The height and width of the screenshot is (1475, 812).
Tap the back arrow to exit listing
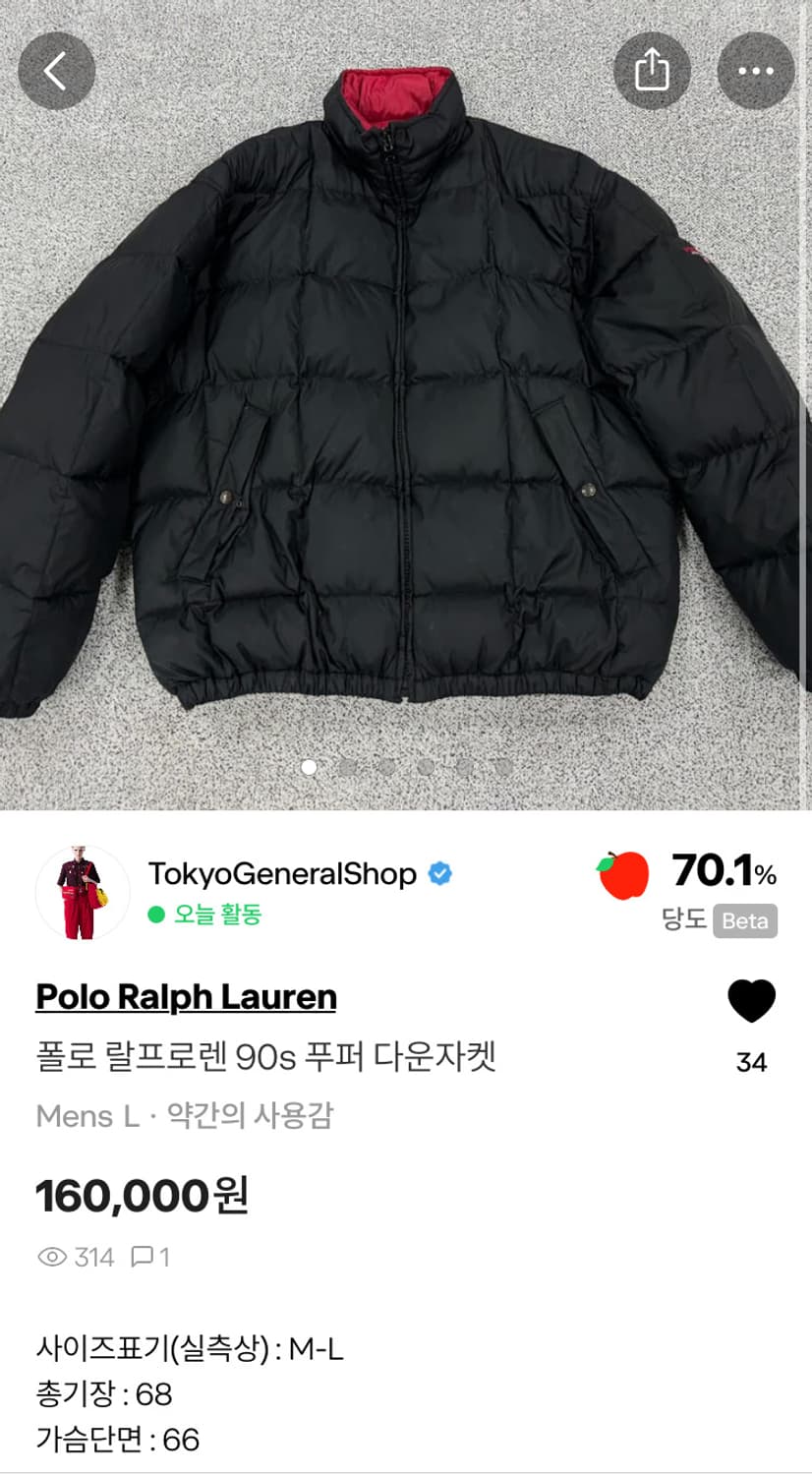point(55,70)
